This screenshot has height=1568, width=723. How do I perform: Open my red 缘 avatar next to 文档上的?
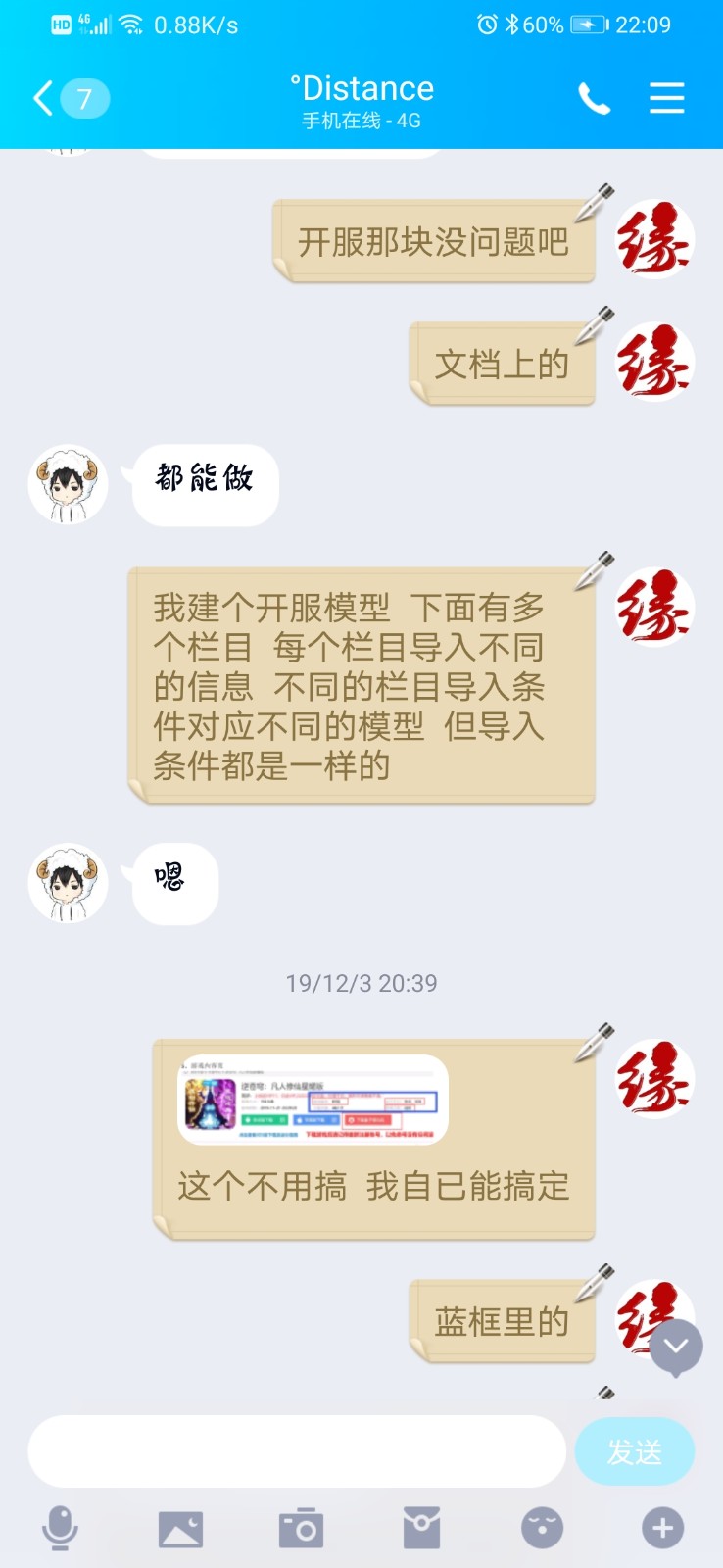pyautogui.click(x=654, y=363)
